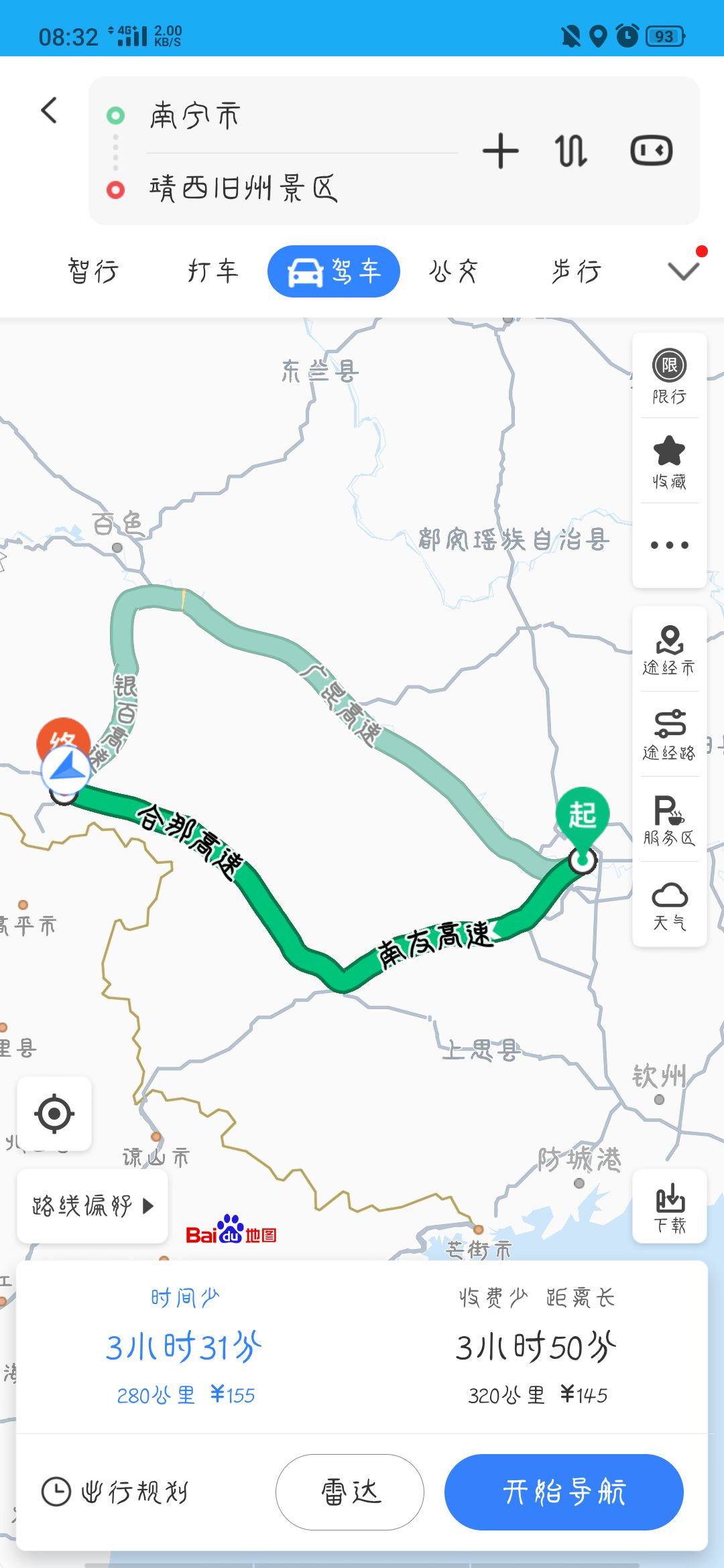Recenter the map on my location
This screenshot has width=724, height=1568.
[x=54, y=1114]
